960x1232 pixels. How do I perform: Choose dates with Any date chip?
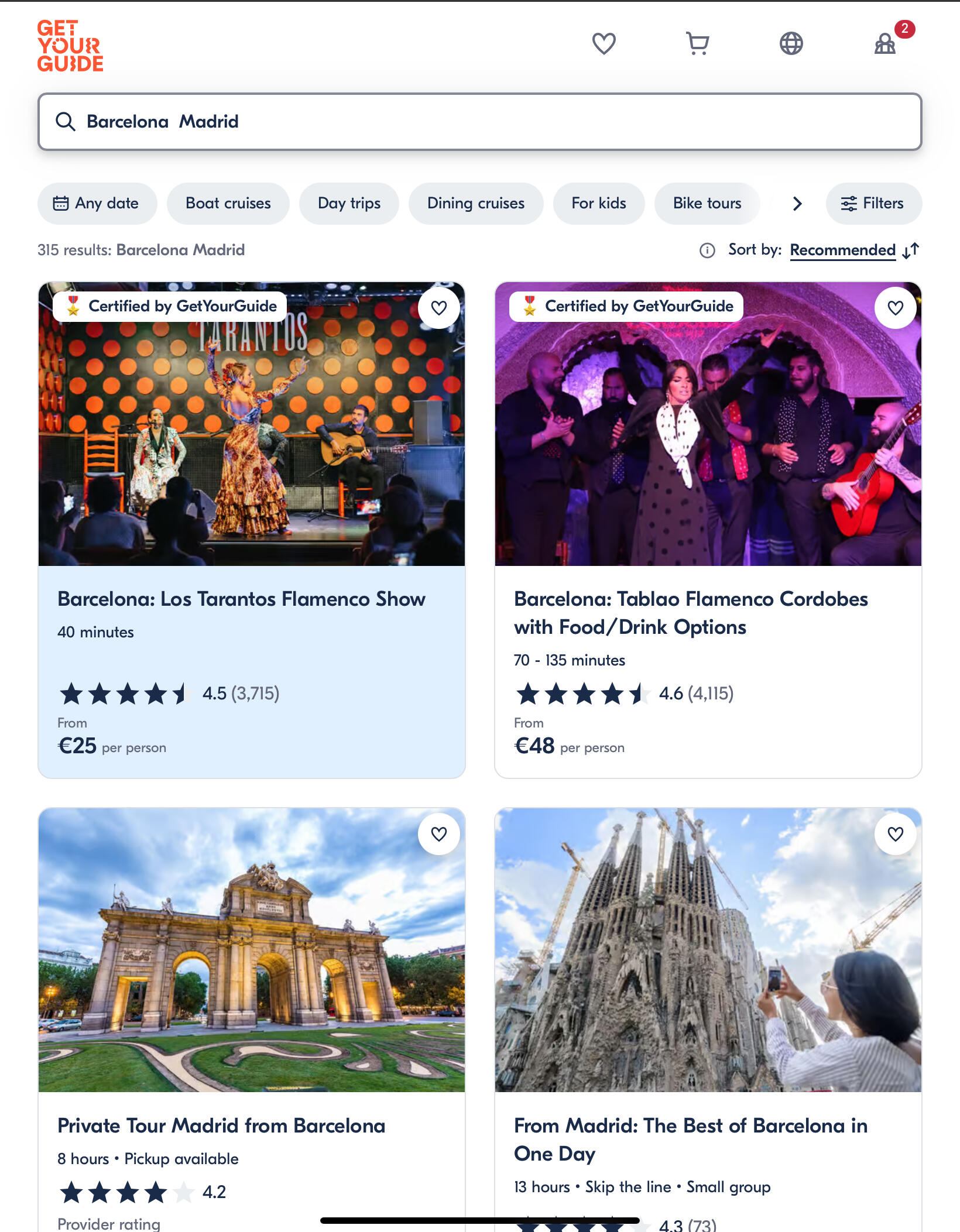tap(97, 203)
